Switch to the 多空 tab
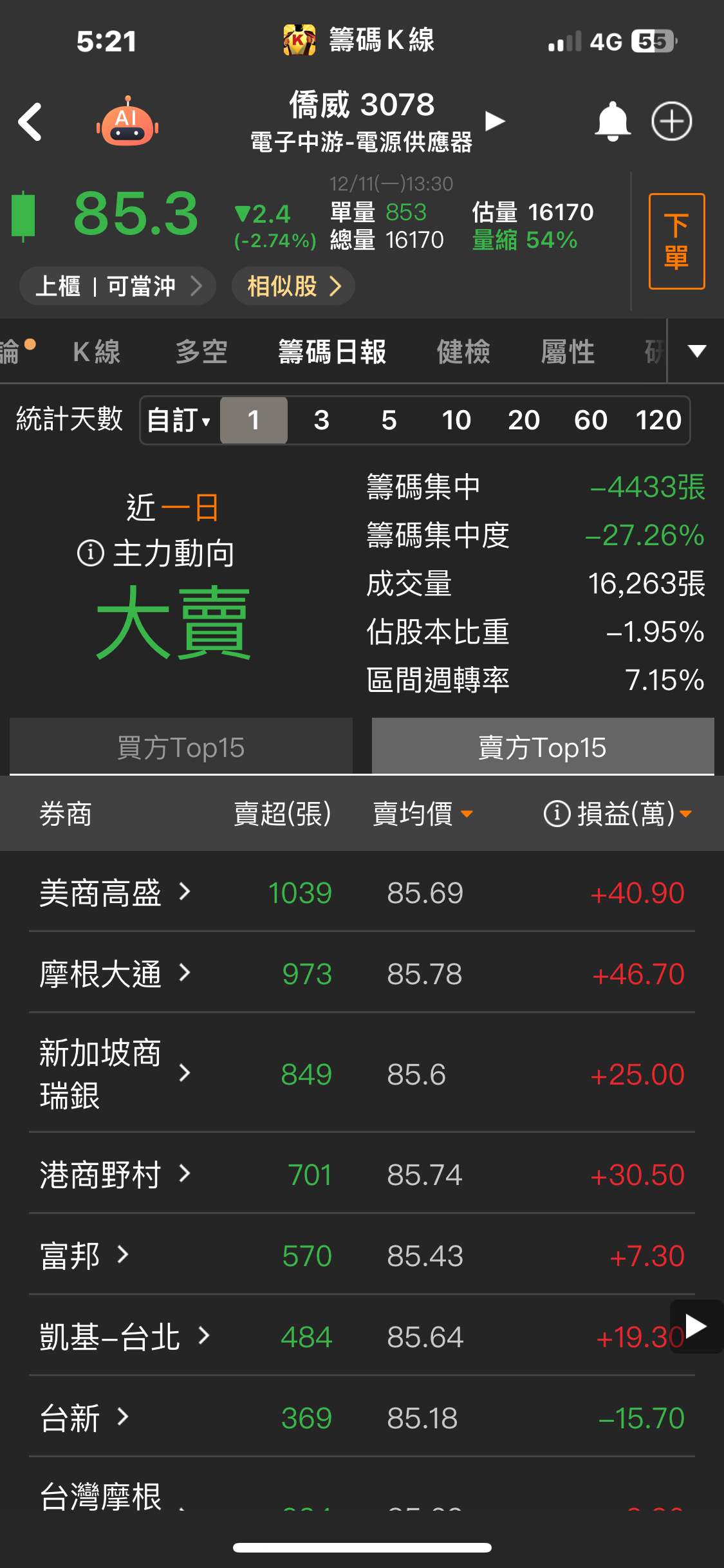The image size is (724, 1568). pos(201,352)
